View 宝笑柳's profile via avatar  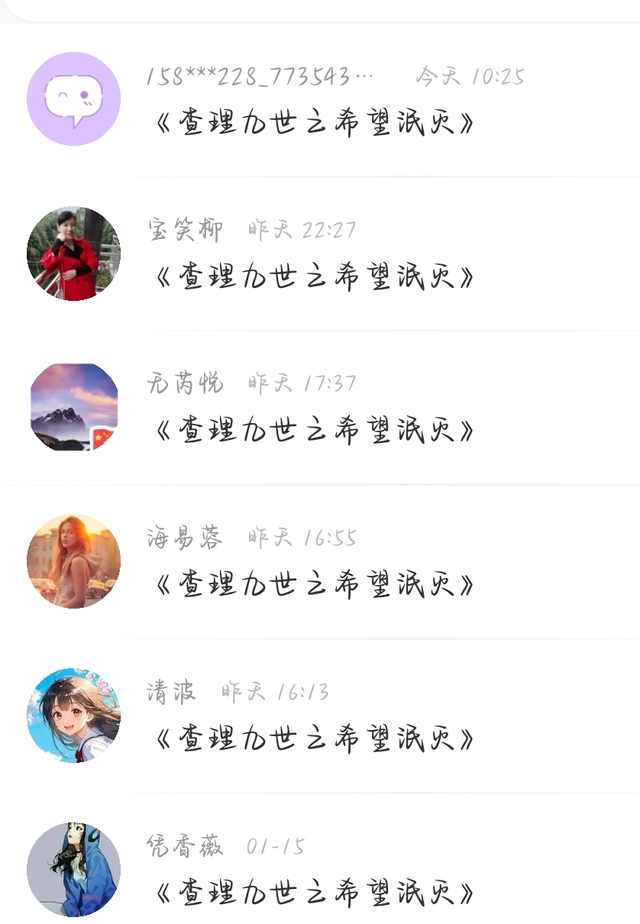coord(73,254)
